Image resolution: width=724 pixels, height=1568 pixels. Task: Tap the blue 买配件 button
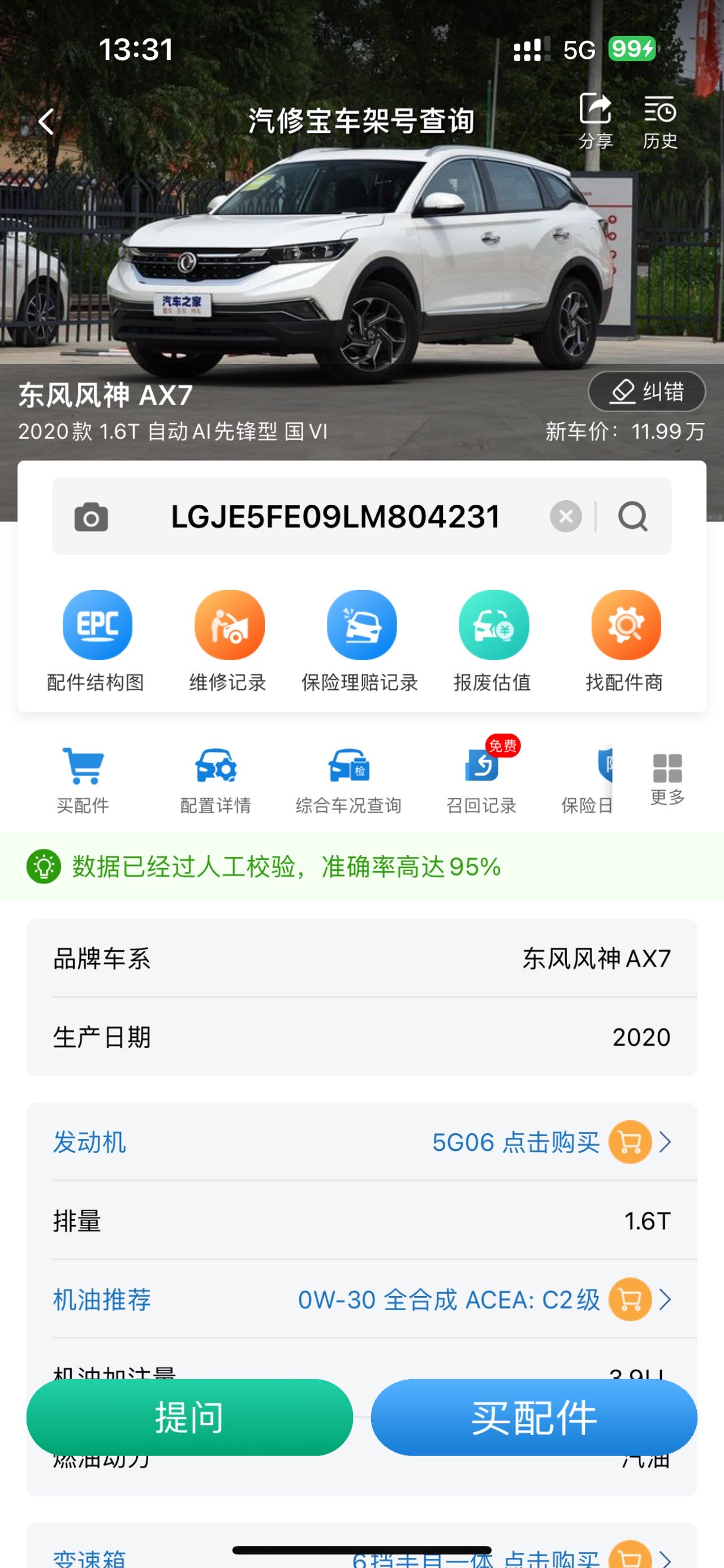click(x=534, y=1417)
